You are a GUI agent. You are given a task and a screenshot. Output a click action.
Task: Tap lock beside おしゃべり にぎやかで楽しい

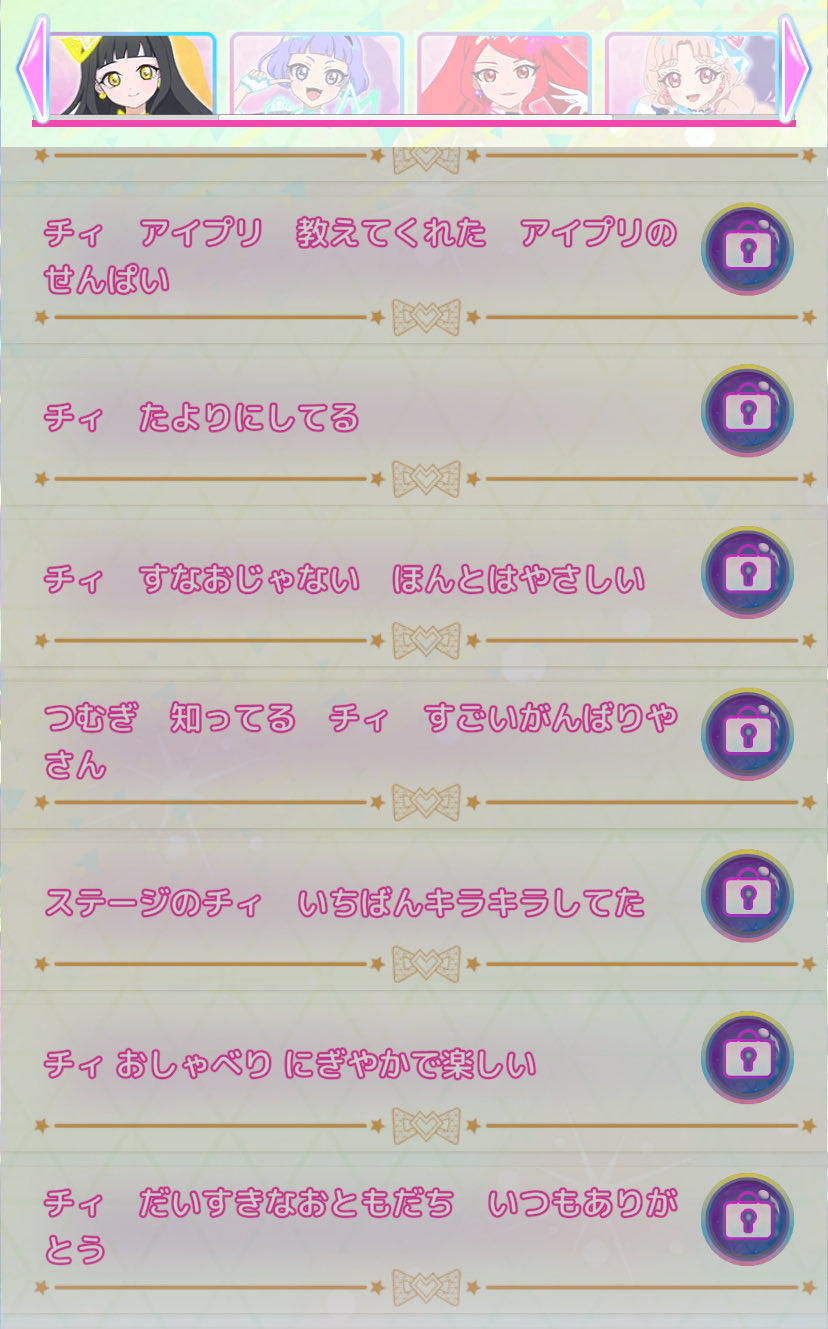(x=747, y=1058)
